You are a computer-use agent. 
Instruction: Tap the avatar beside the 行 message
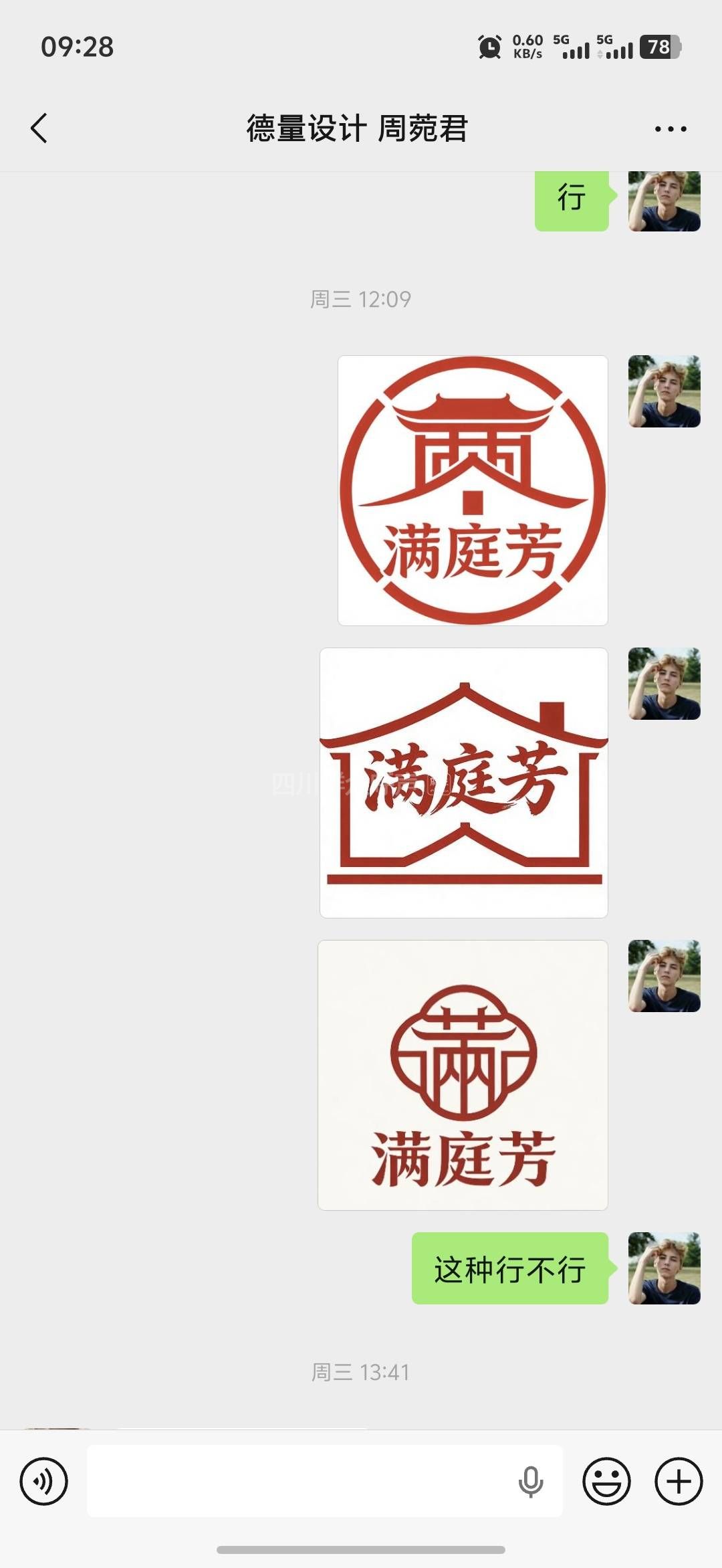click(x=664, y=201)
